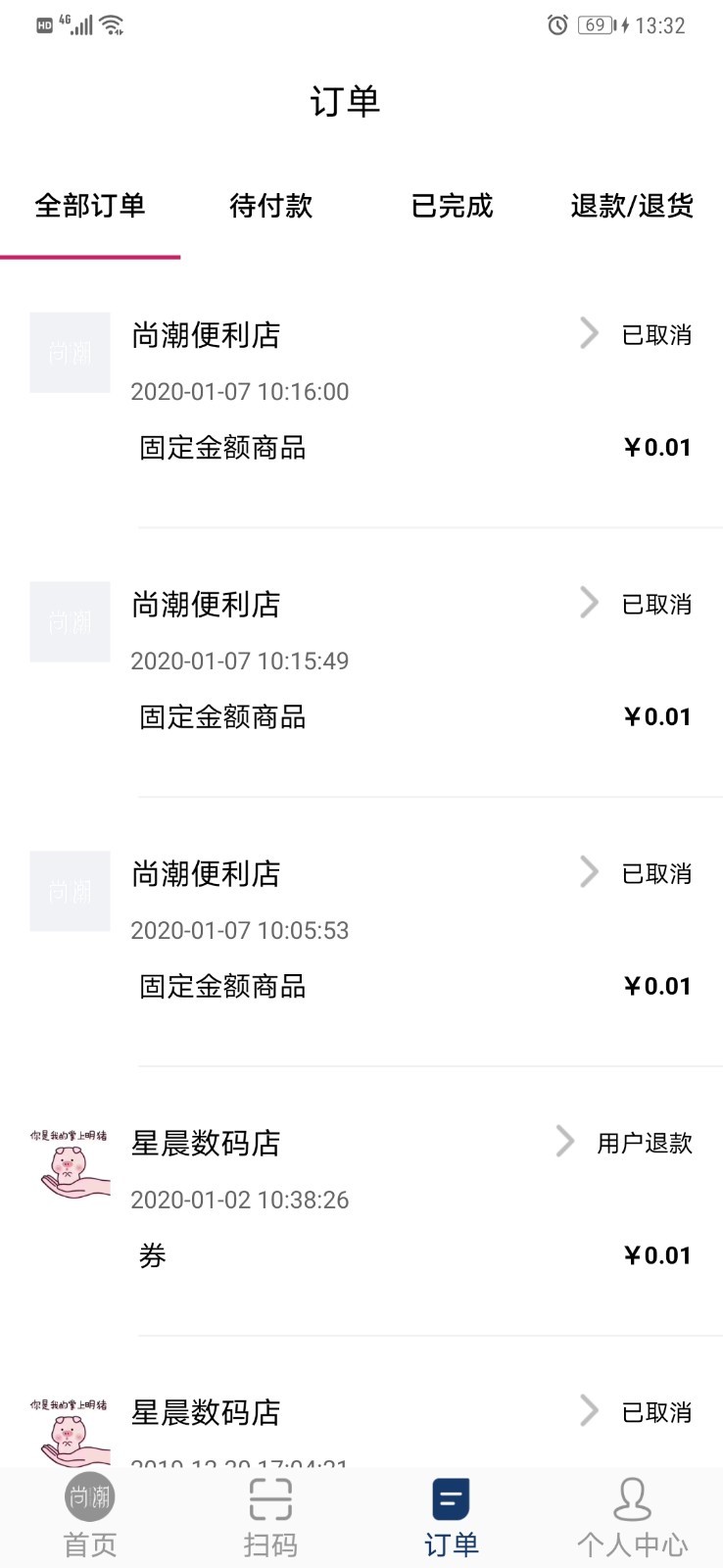This screenshot has width=723, height=1568.
Task: Select the 全部订单 tab
Action: click(x=91, y=207)
